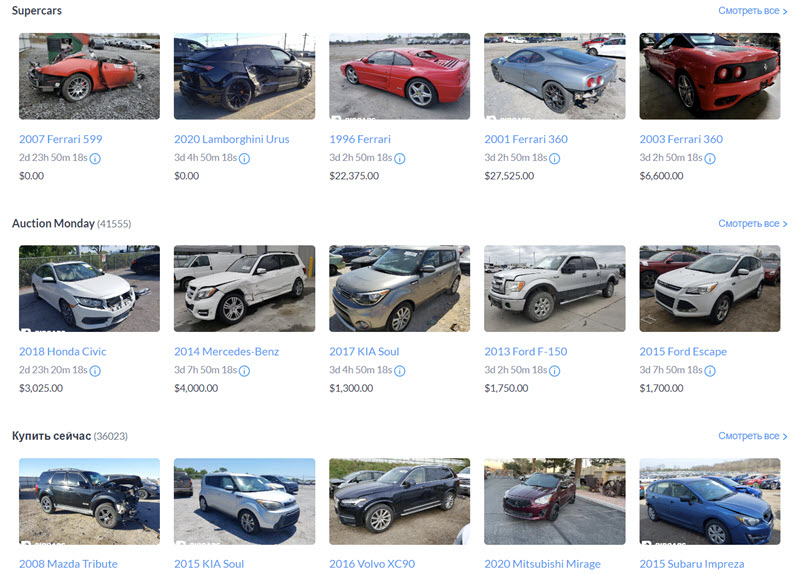Open the 2018 Honda Civic listing
Screen dimensions: 800x575
(62, 352)
